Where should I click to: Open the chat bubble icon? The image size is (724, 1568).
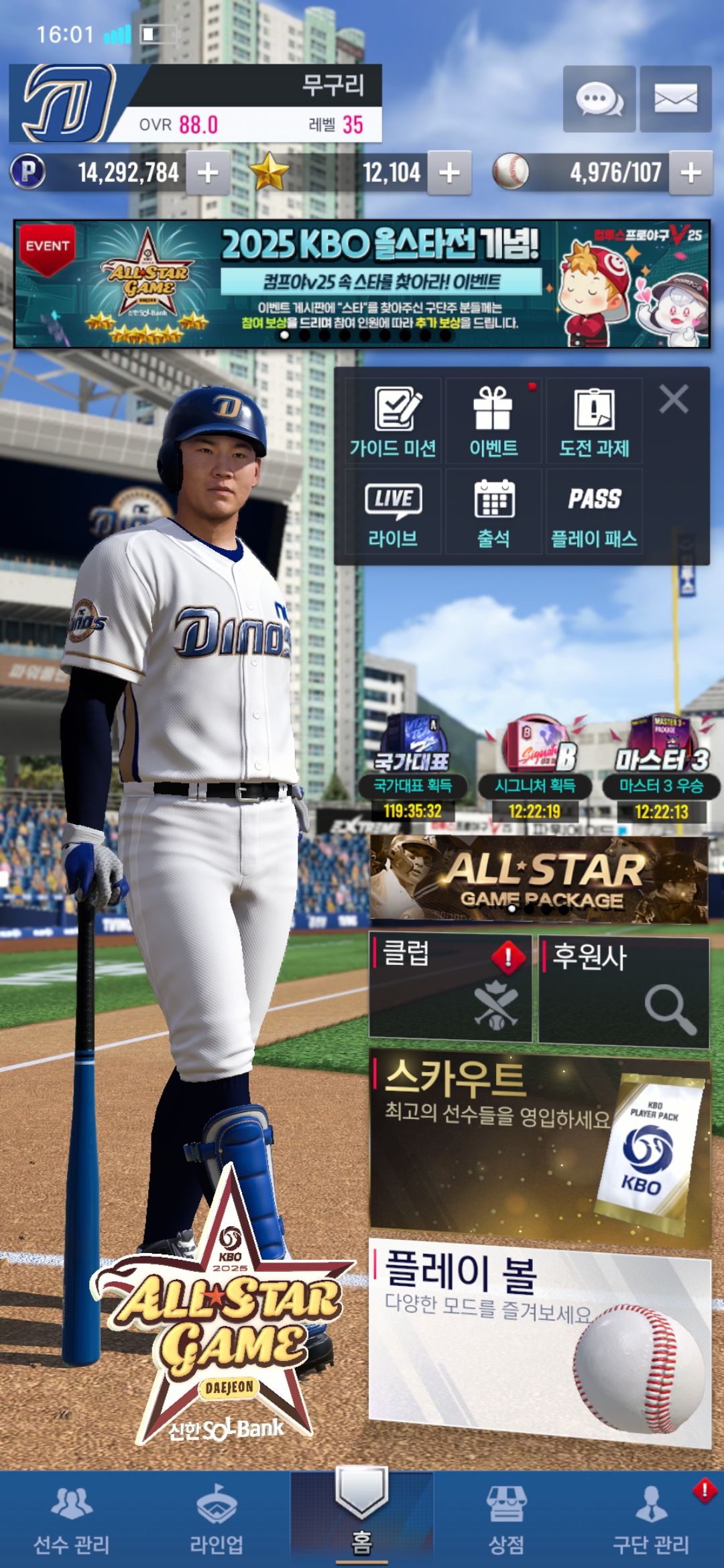tap(599, 99)
